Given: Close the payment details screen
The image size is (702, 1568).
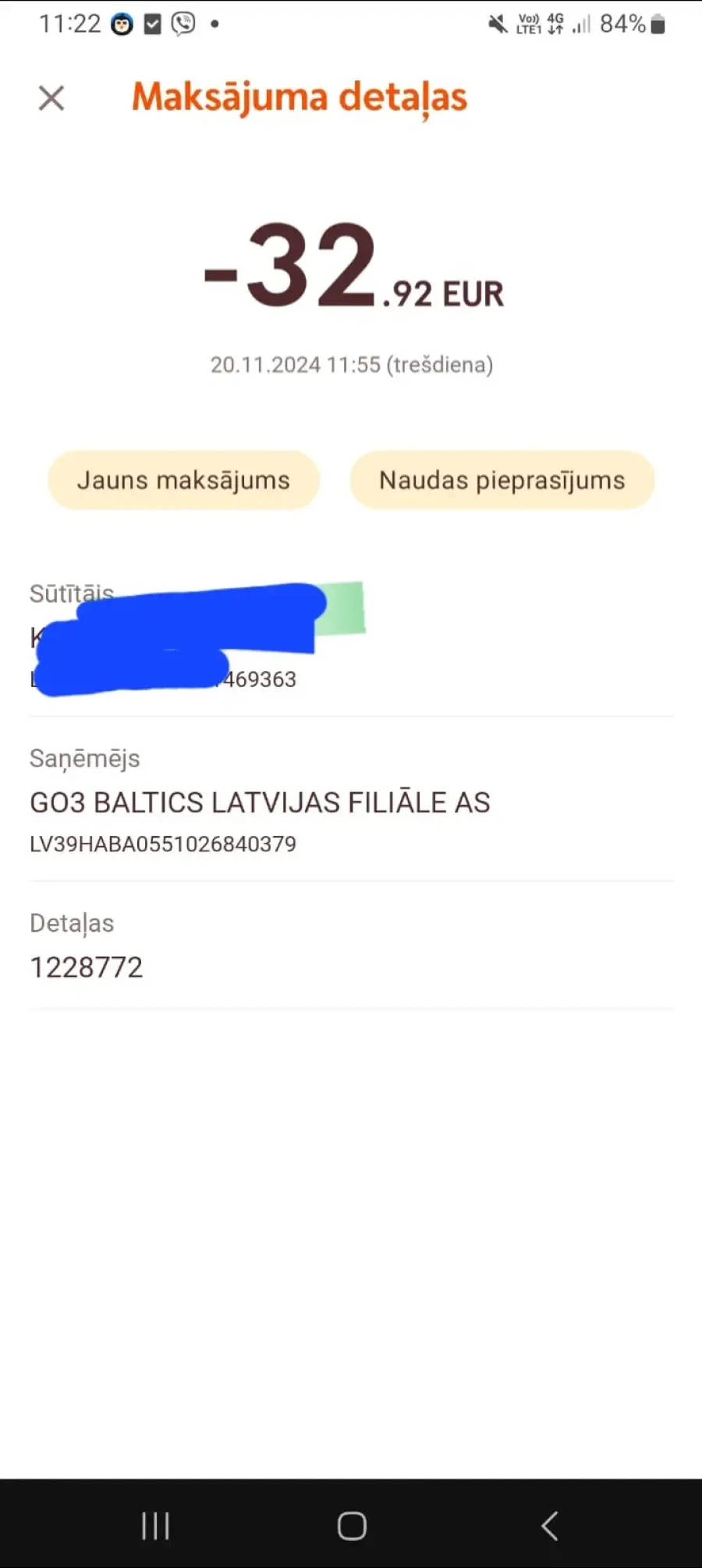Looking at the screenshot, I should tap(51, 98).
